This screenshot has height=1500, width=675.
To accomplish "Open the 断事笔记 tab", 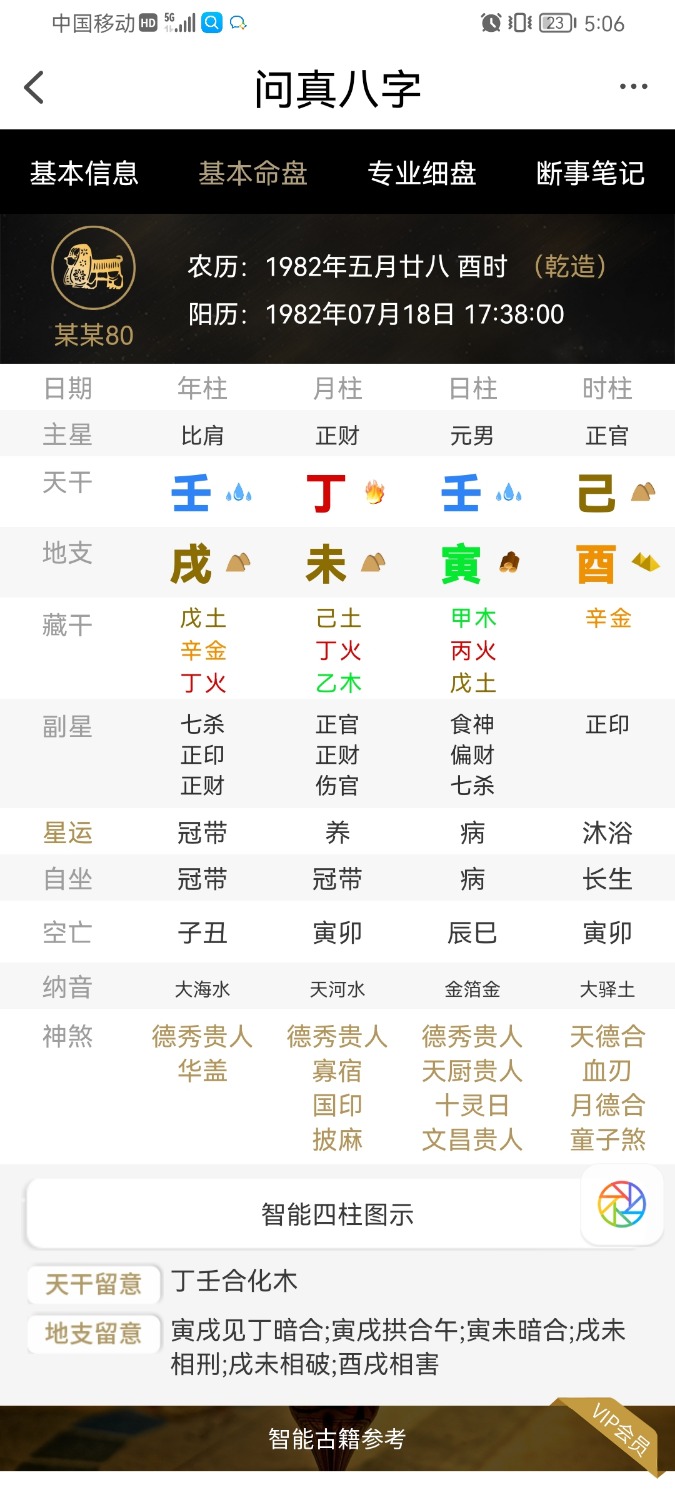I will (x=590, y=173).
